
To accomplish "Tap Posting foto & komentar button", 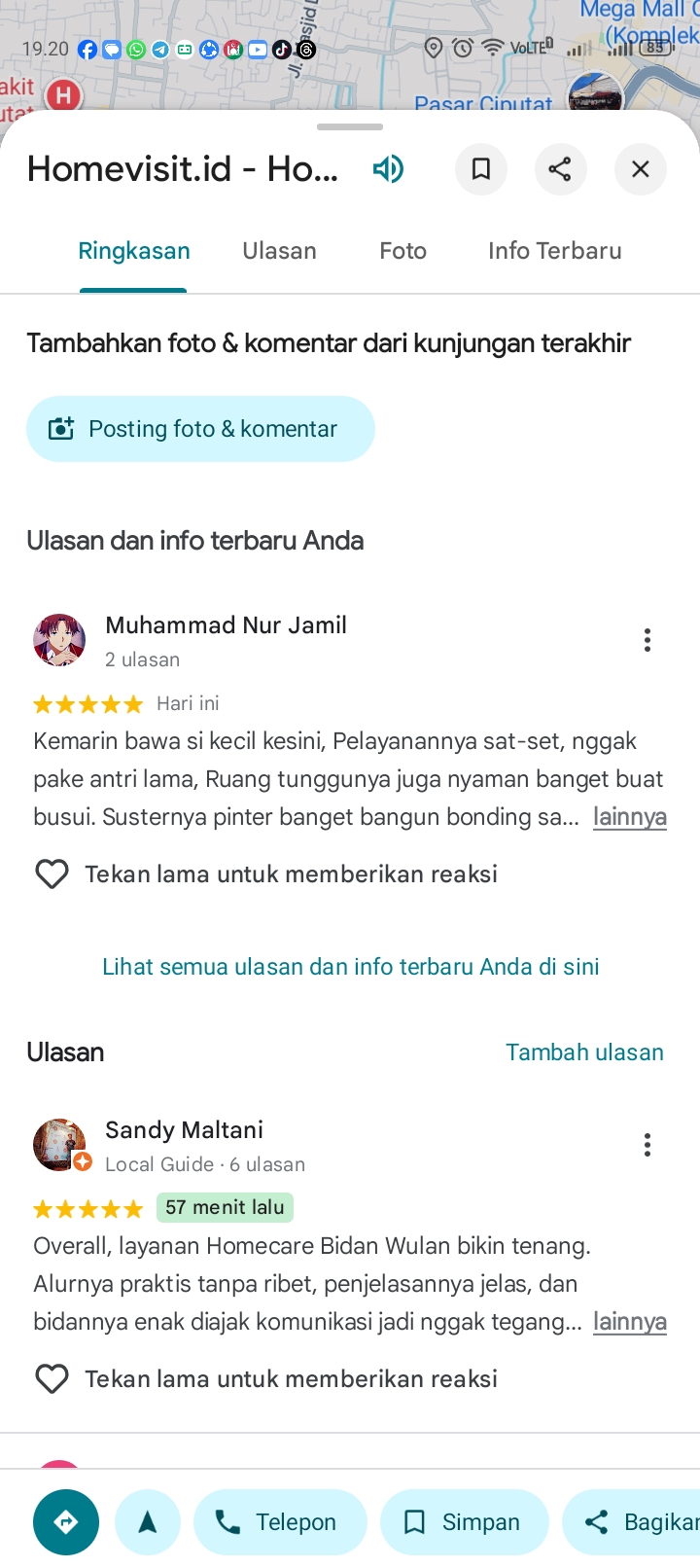I will pyautogui.click(x=200, y=429).
